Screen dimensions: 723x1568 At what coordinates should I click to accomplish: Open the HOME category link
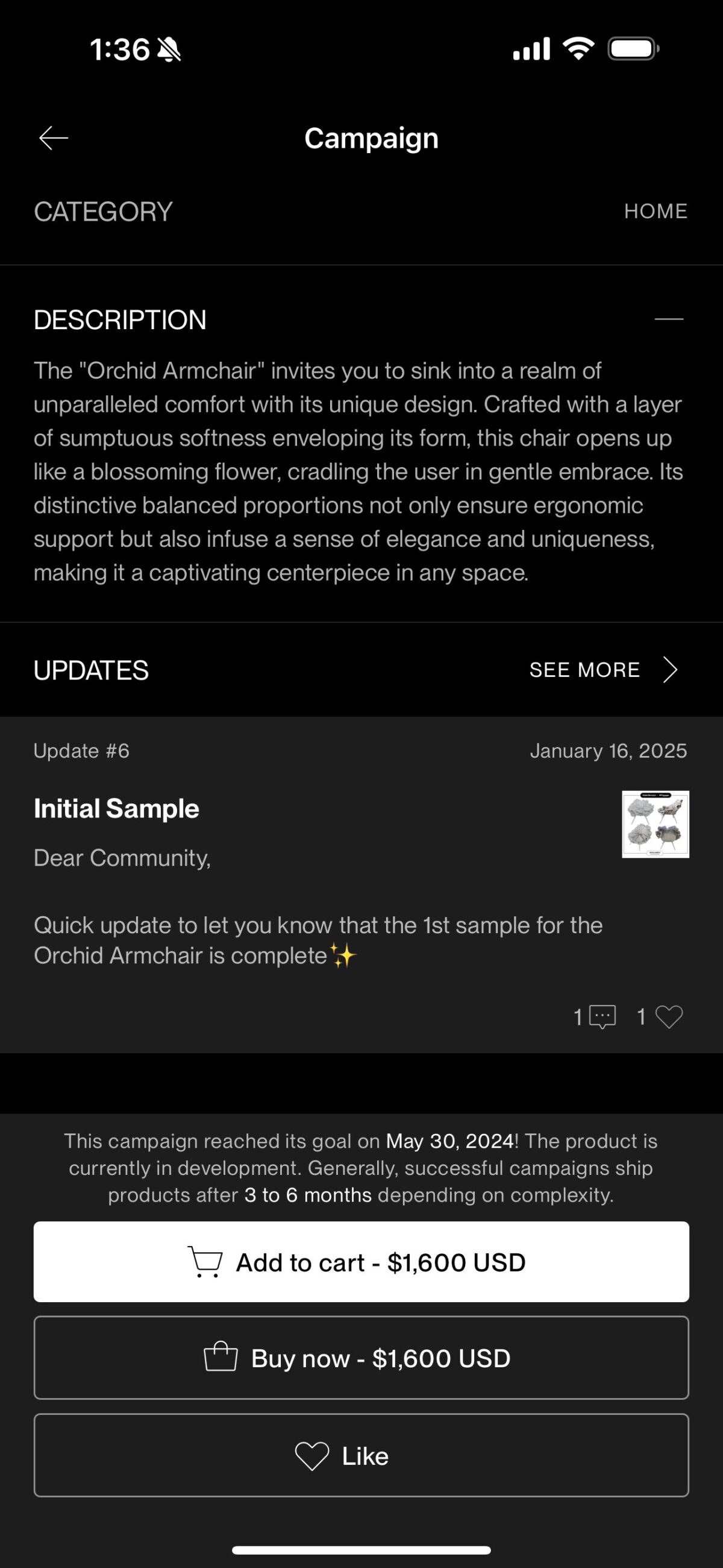[656, 211]
